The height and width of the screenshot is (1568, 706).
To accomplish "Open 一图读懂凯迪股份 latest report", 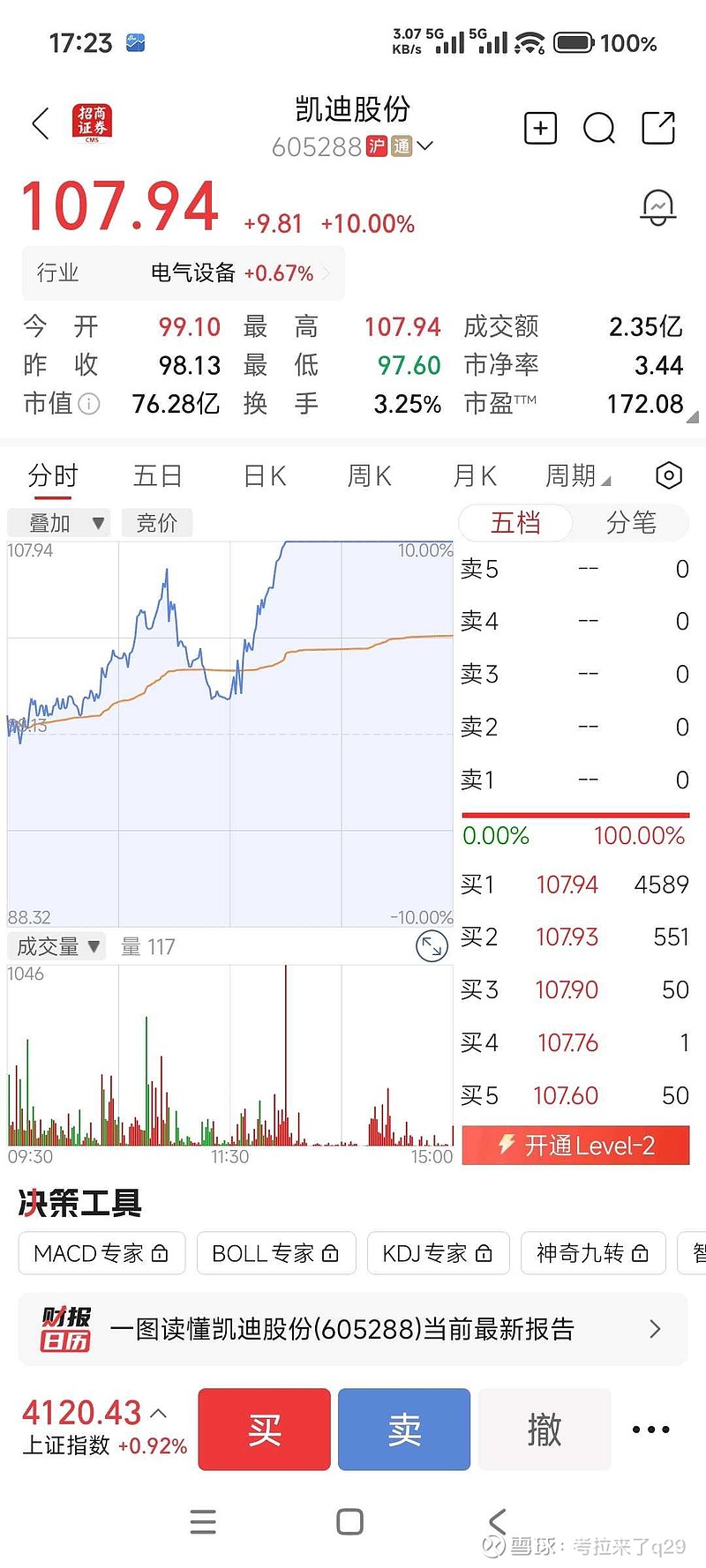I will [x=353, y=1329].
